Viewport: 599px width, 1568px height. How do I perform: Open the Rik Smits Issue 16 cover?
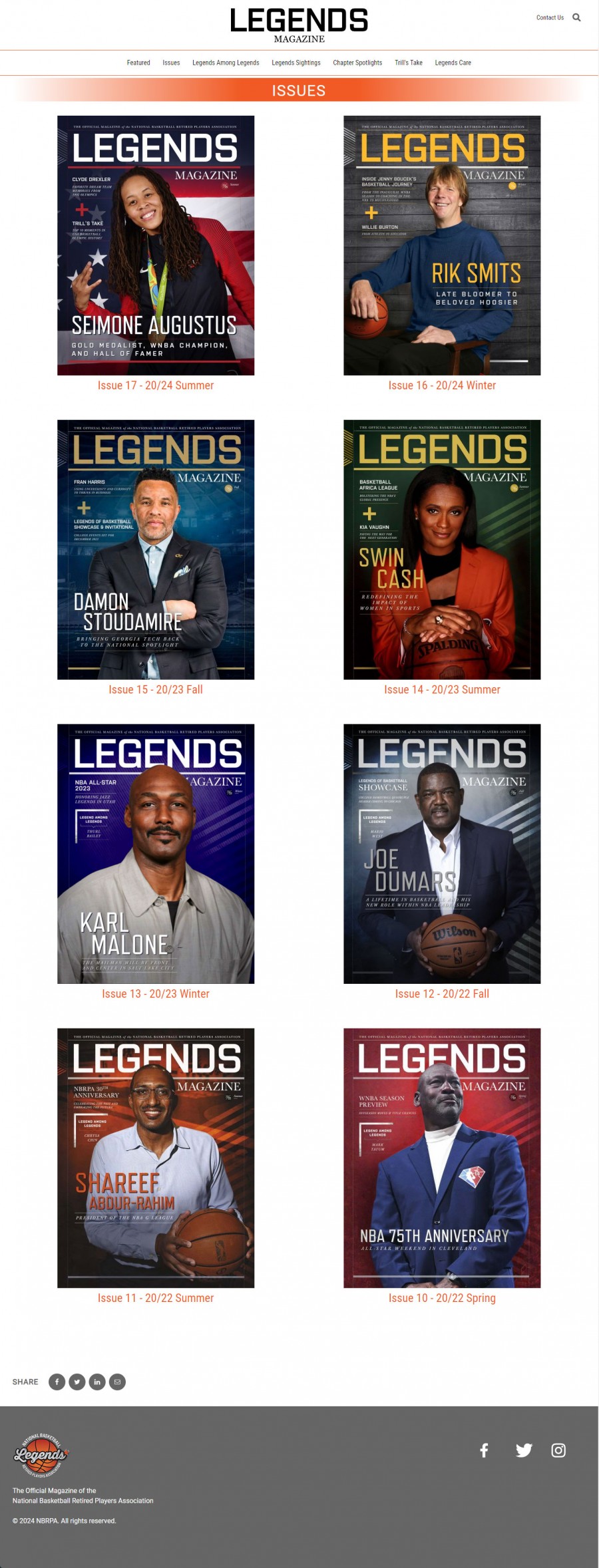click(x=442, y=245)
